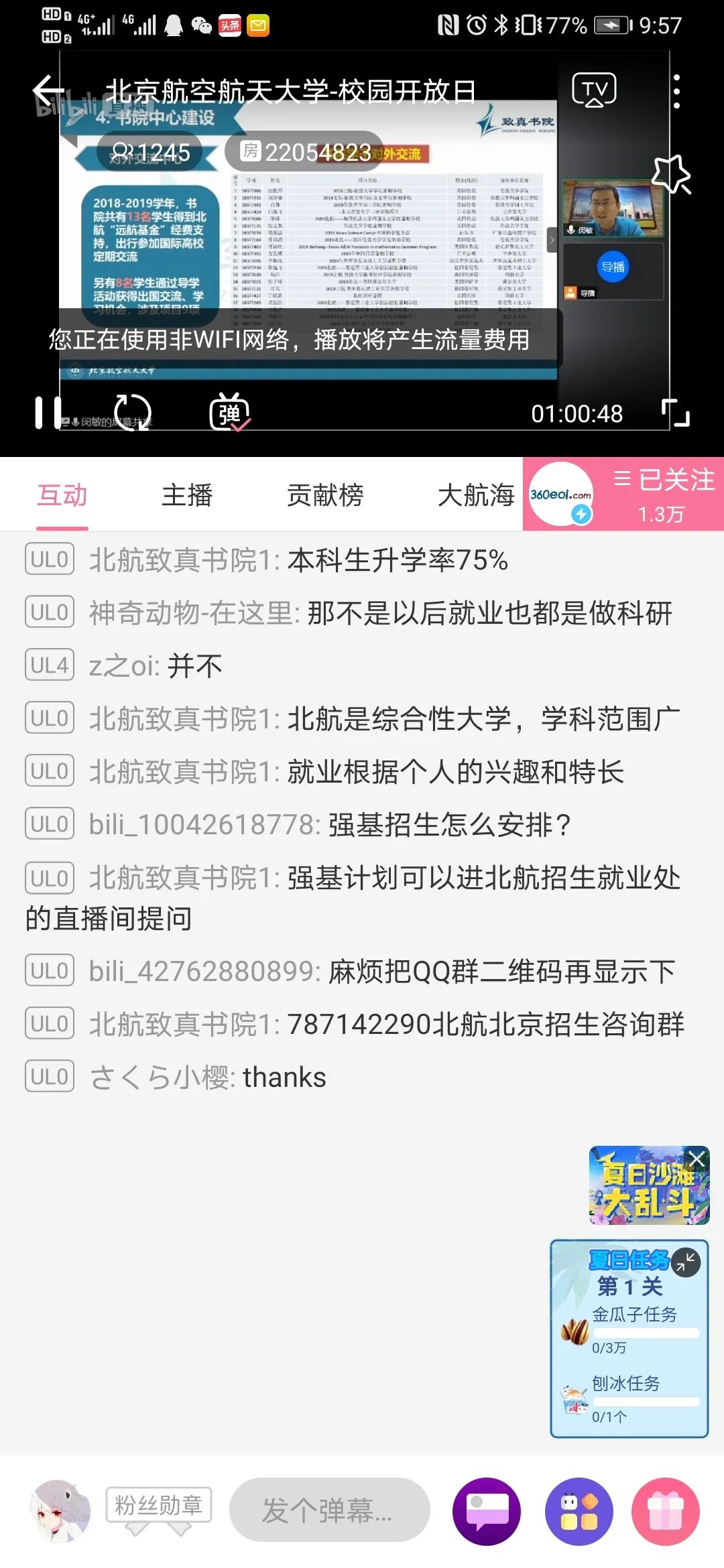Switch to the 主播 tab
Screen dimensions: 724x1568
click(187, 496)
